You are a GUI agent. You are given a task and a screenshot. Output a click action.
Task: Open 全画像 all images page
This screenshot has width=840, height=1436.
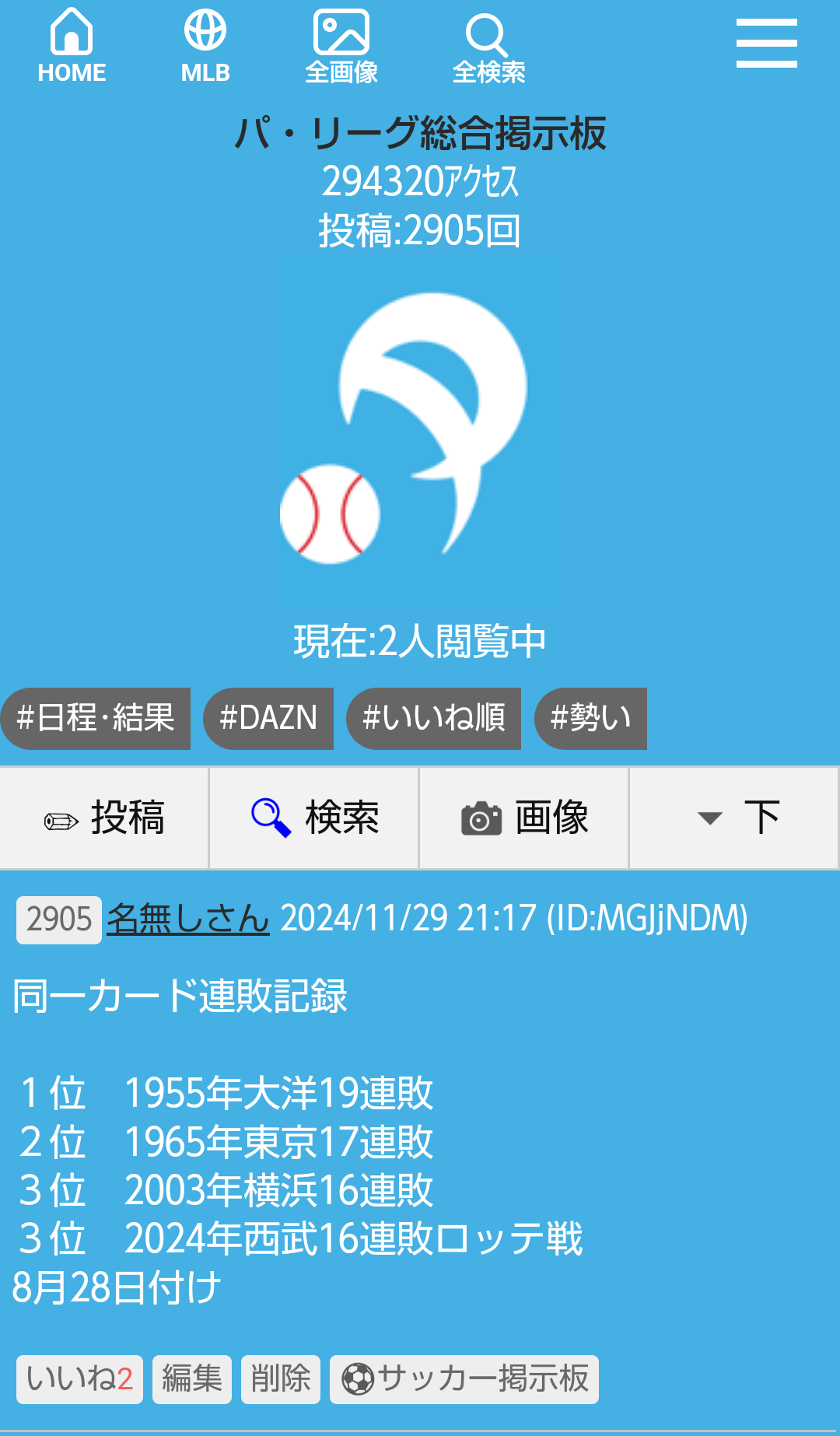pyautogui.click(x=341, y=47)
